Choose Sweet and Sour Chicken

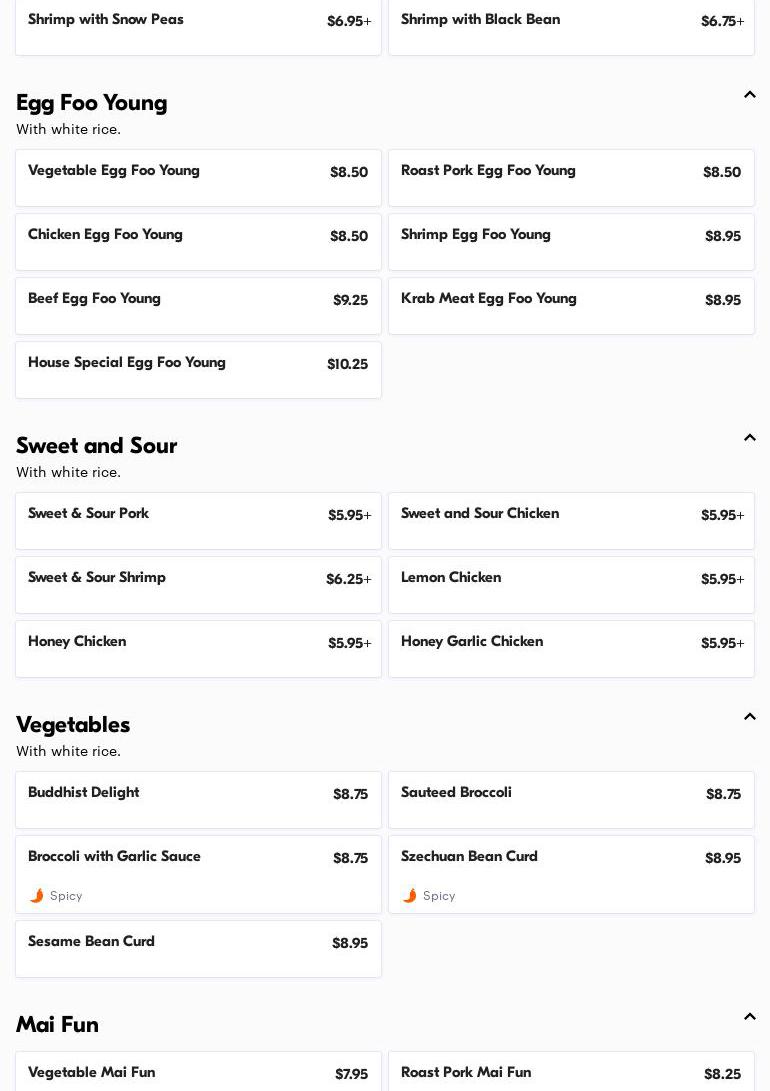point(571,520)
